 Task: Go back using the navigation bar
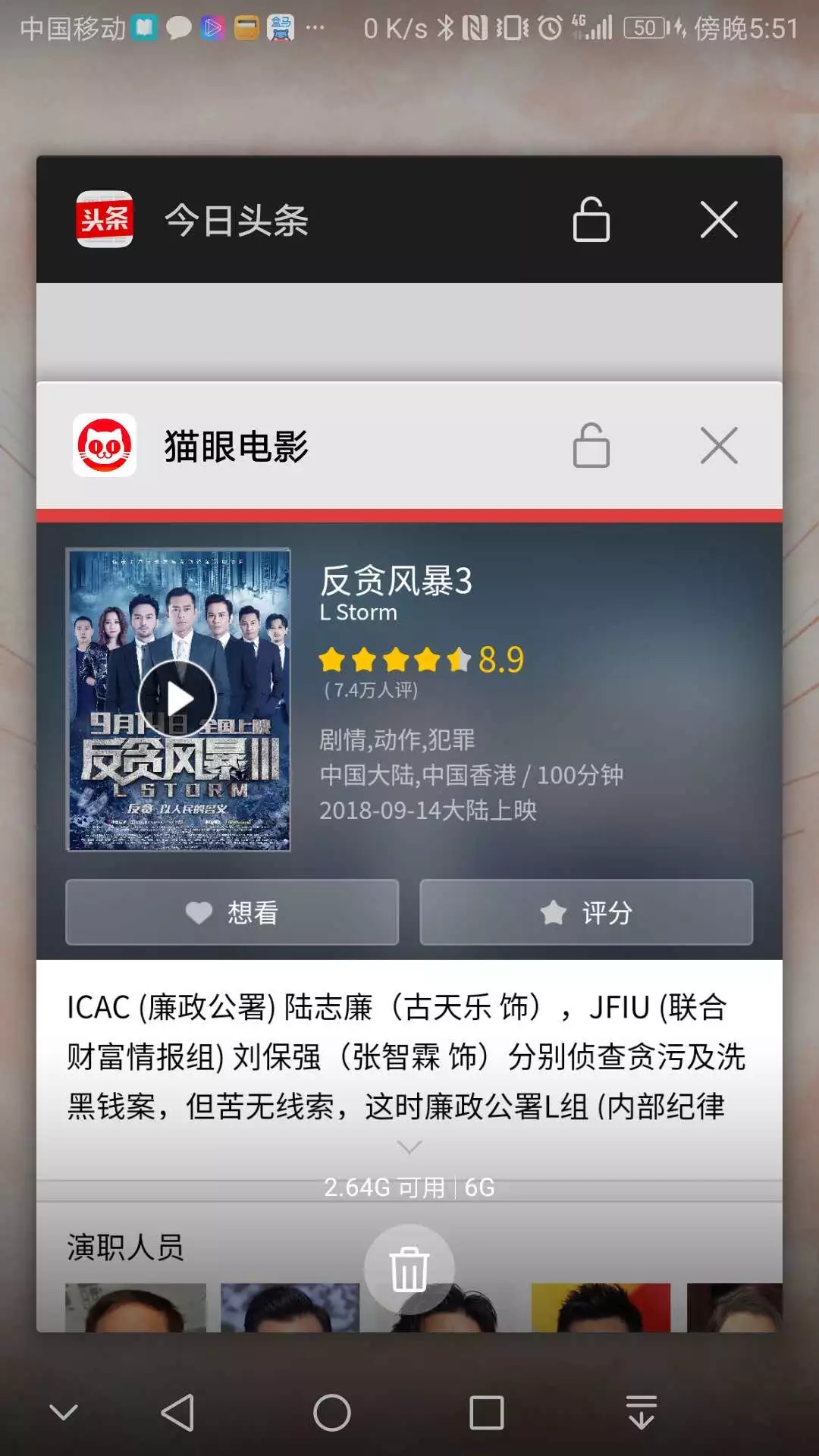[x=178, y=1413]
